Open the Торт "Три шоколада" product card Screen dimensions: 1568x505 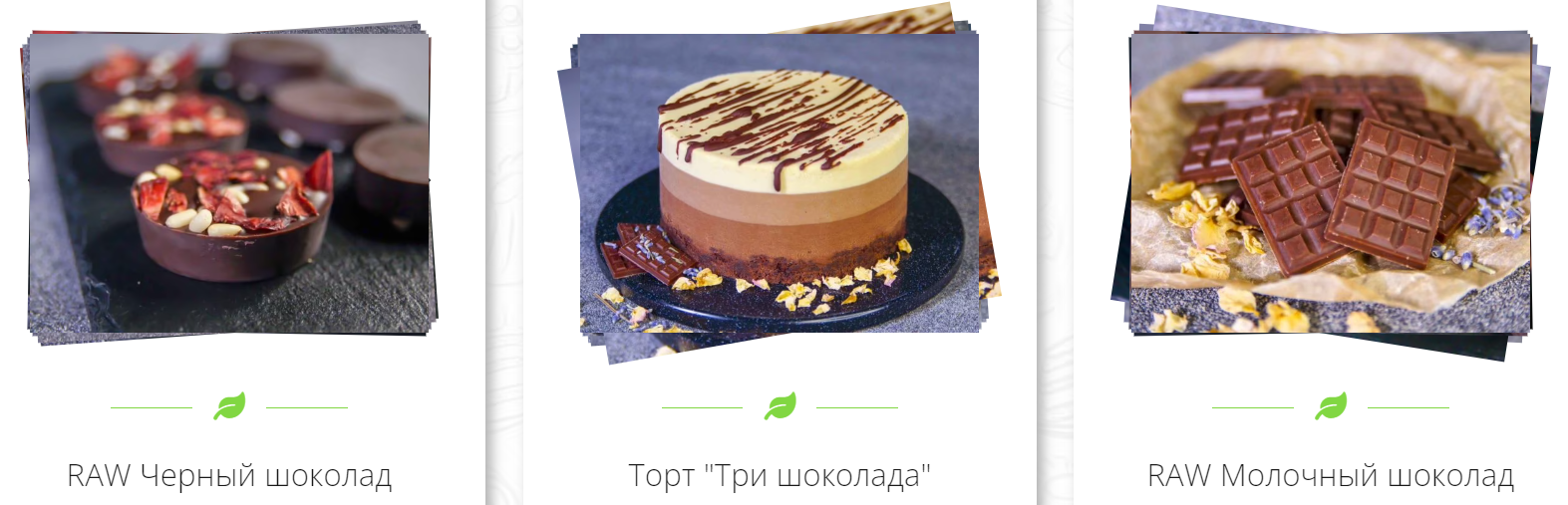tap(779, 475)
